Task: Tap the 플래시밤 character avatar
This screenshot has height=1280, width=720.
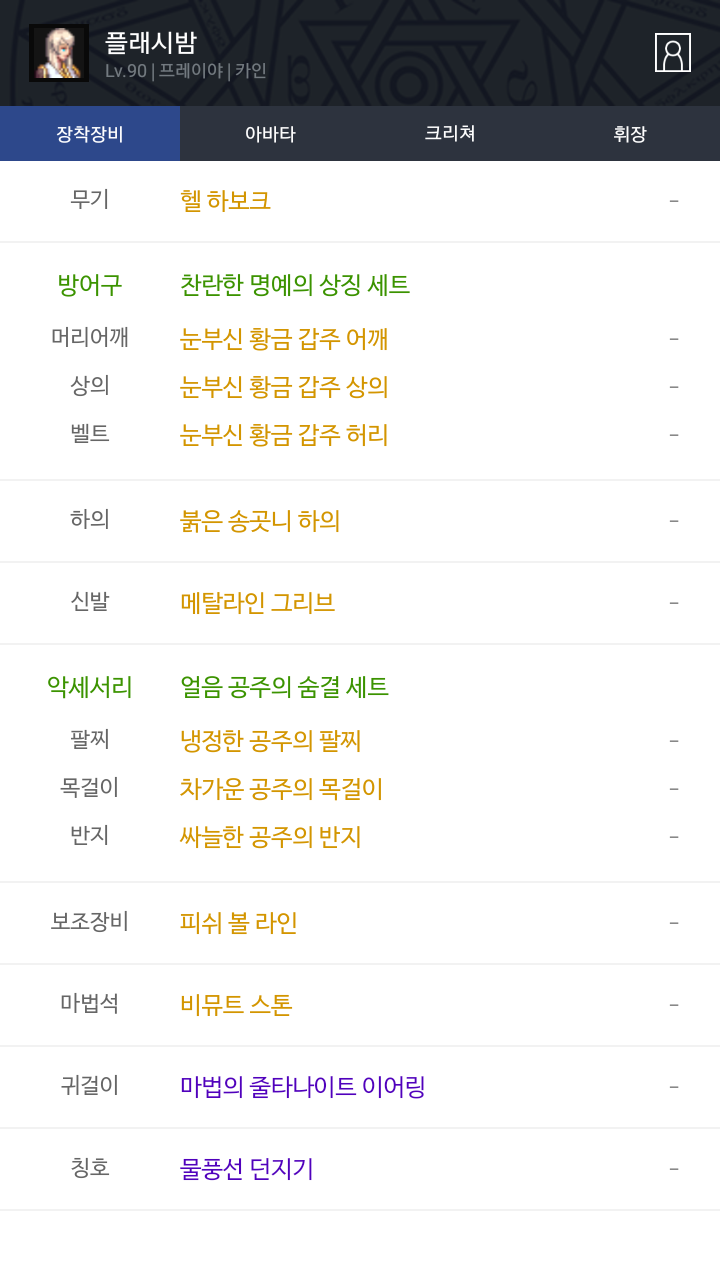Action: coord(59,53)
